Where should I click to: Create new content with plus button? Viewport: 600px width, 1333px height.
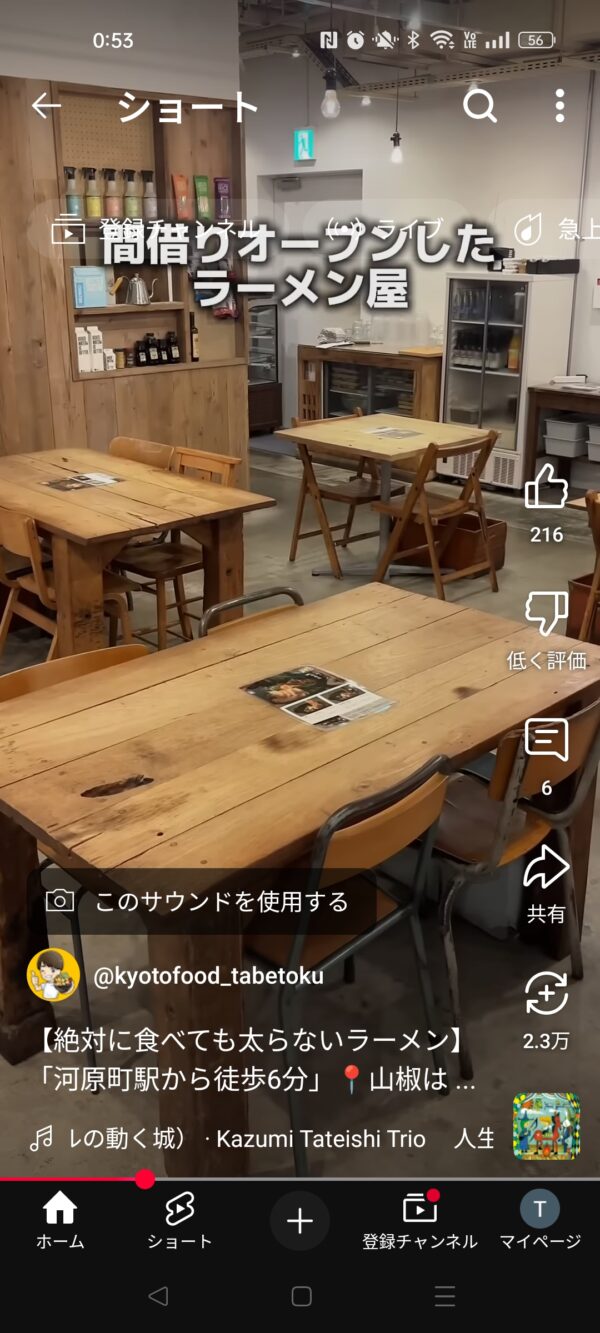(300, 1221)
